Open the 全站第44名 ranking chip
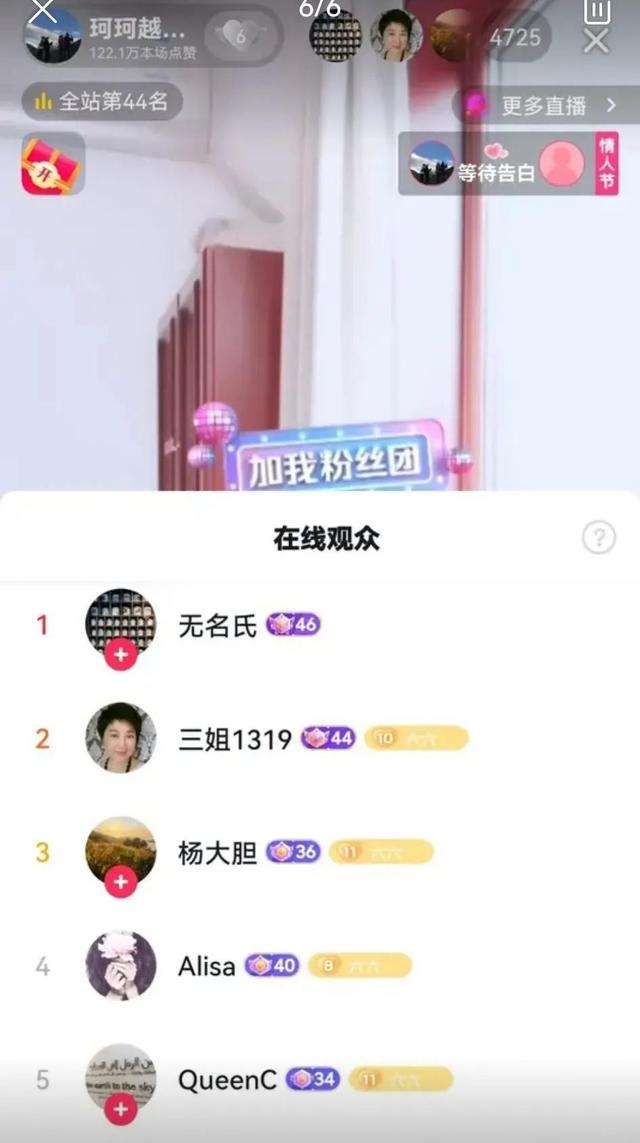640x1143 pixels. click(102, 101)
